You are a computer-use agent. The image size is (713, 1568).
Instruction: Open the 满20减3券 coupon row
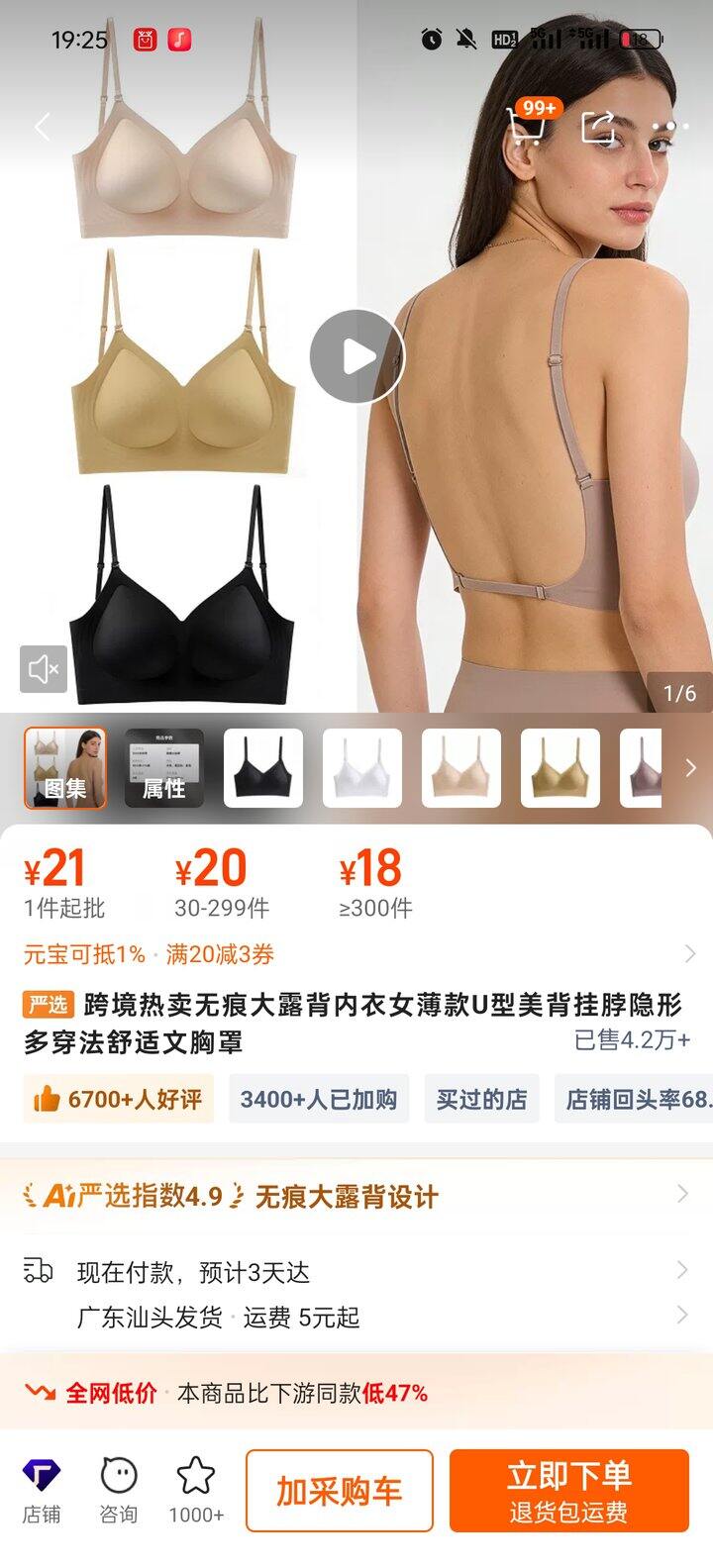[356, 954]
